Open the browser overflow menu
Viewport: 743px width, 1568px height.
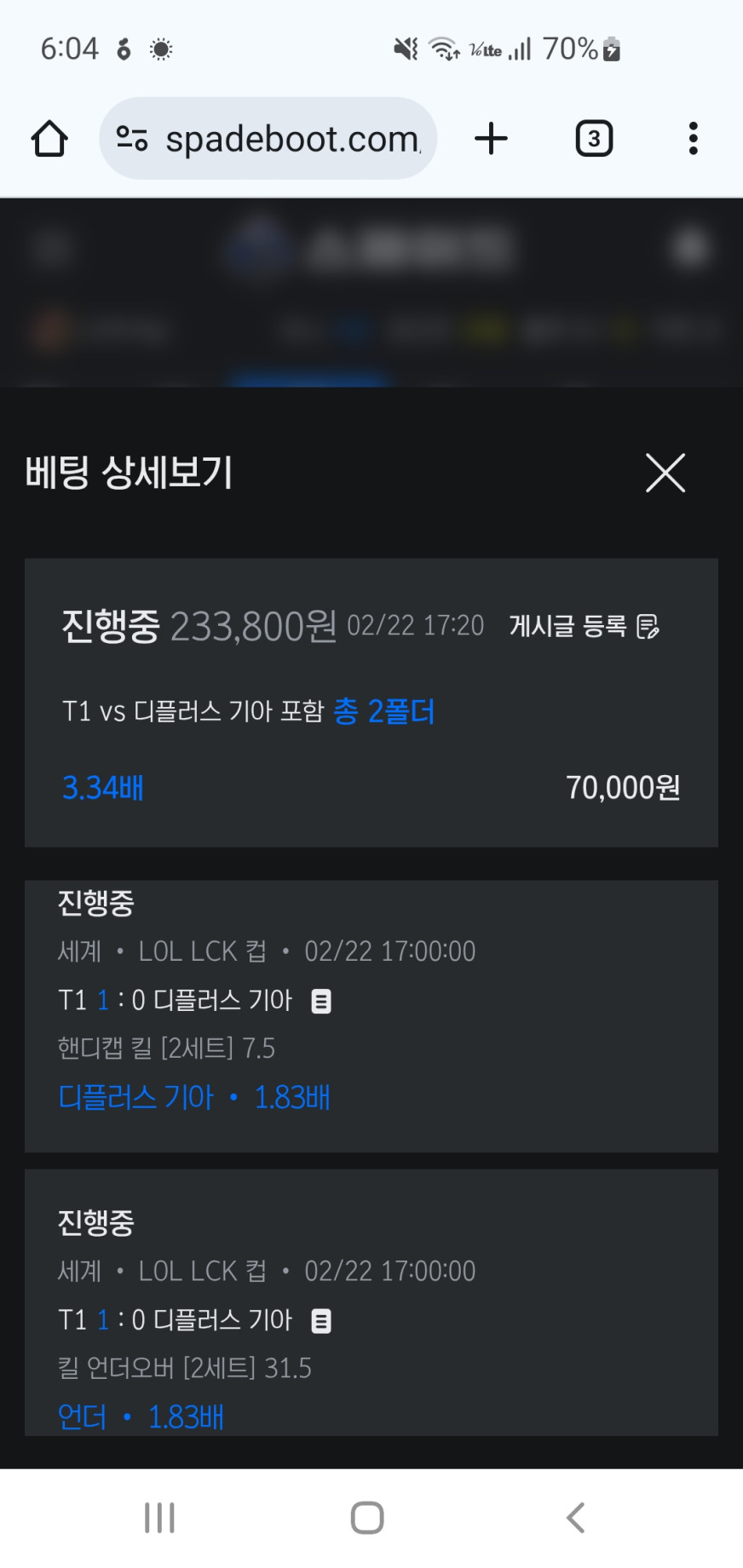tap(694, 139)
